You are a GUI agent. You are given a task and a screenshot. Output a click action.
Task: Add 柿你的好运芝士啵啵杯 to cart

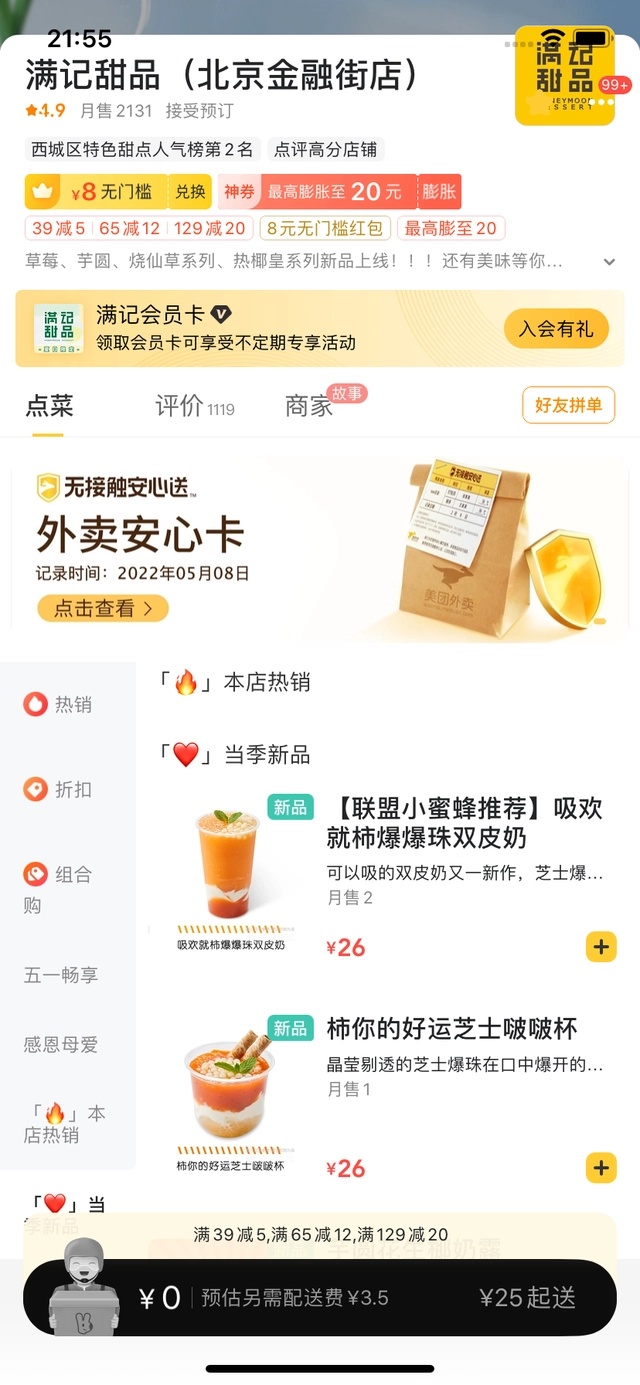601,1167
